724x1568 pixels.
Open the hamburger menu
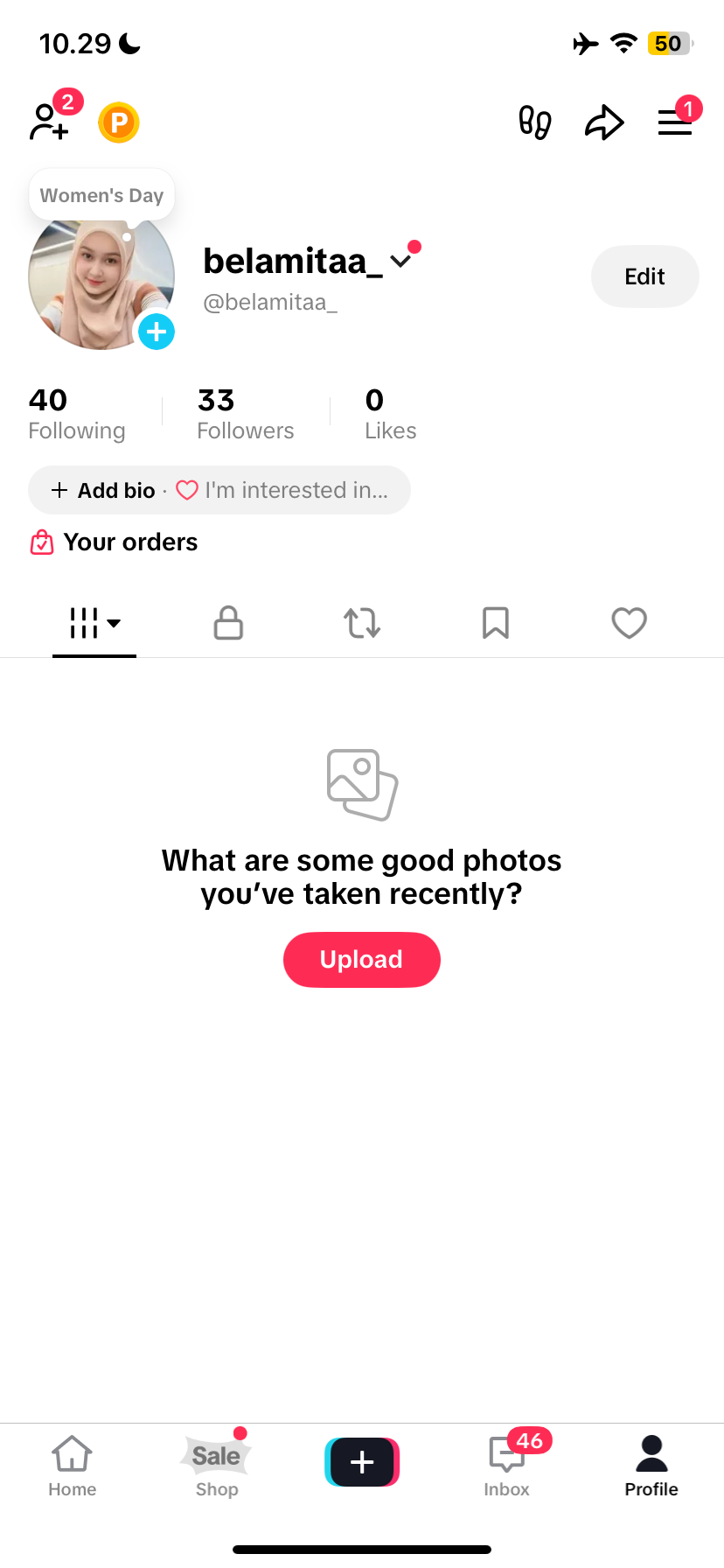tap(674, 122)
